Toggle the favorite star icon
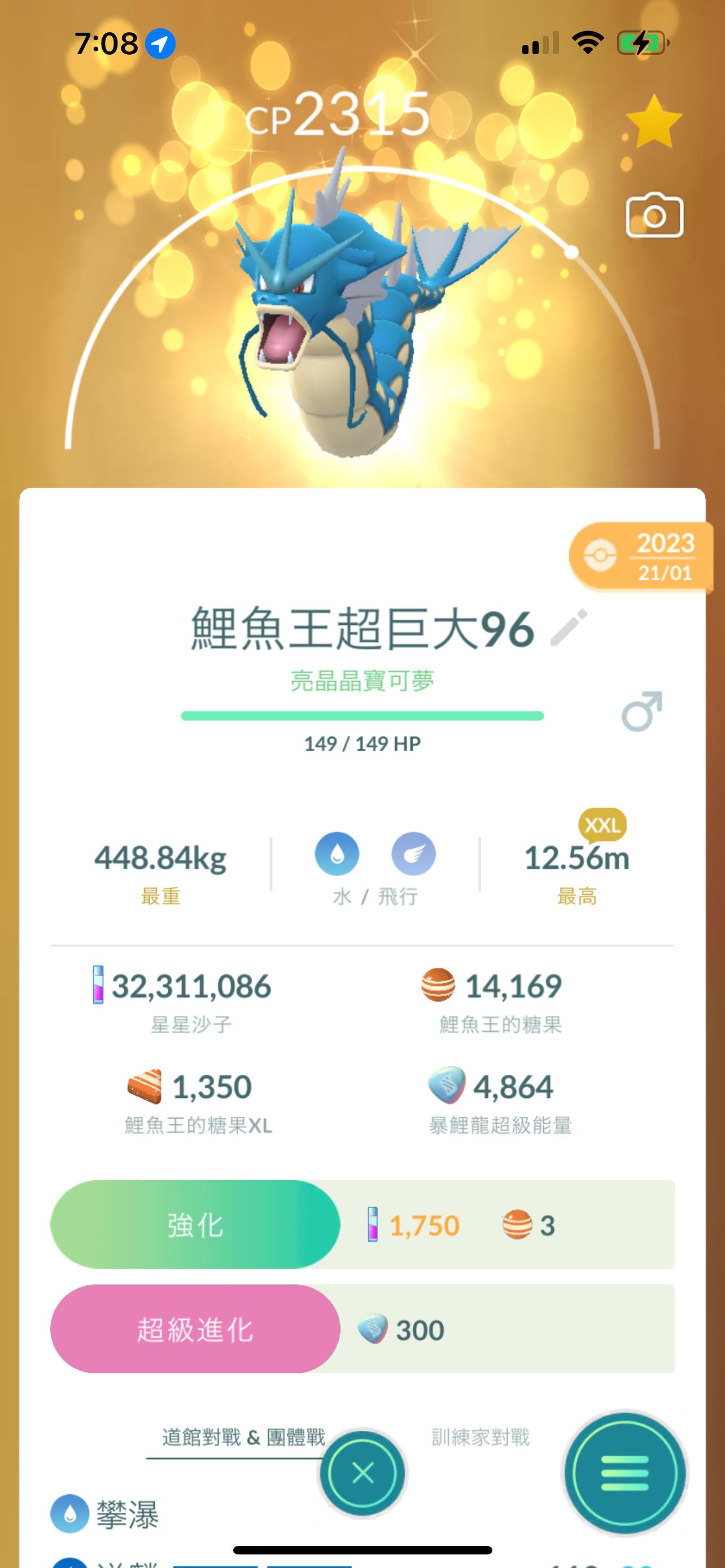 pyautogui.click(x=654, y=122)
